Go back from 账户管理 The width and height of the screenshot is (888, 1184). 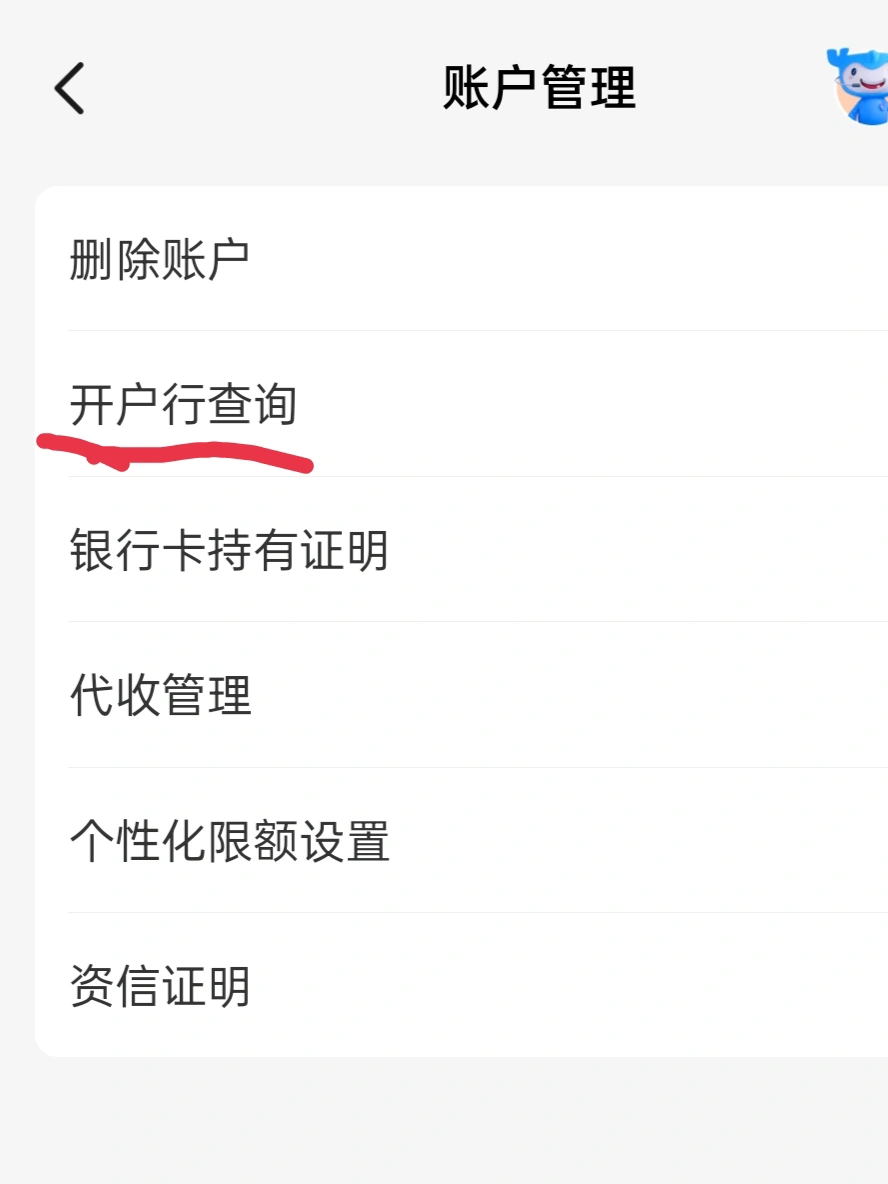[69, 88]
